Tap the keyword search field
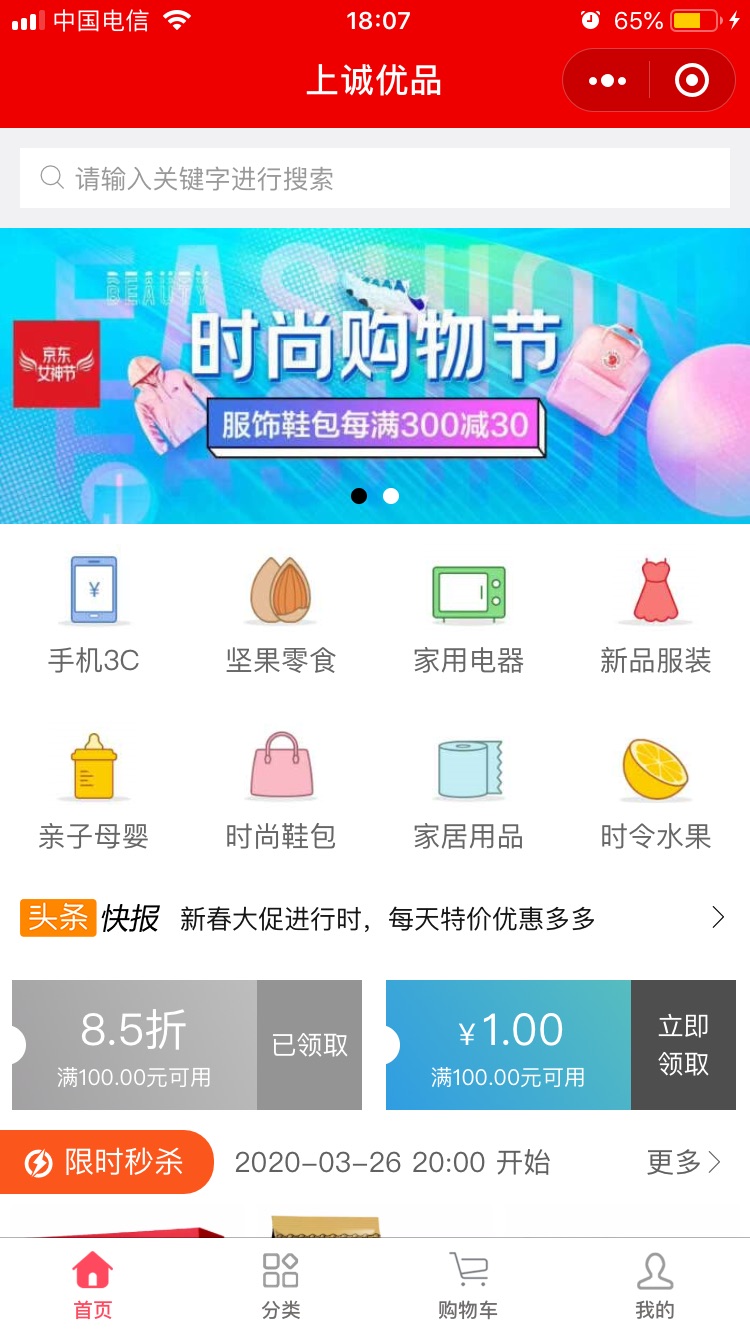 click(375, 179)
